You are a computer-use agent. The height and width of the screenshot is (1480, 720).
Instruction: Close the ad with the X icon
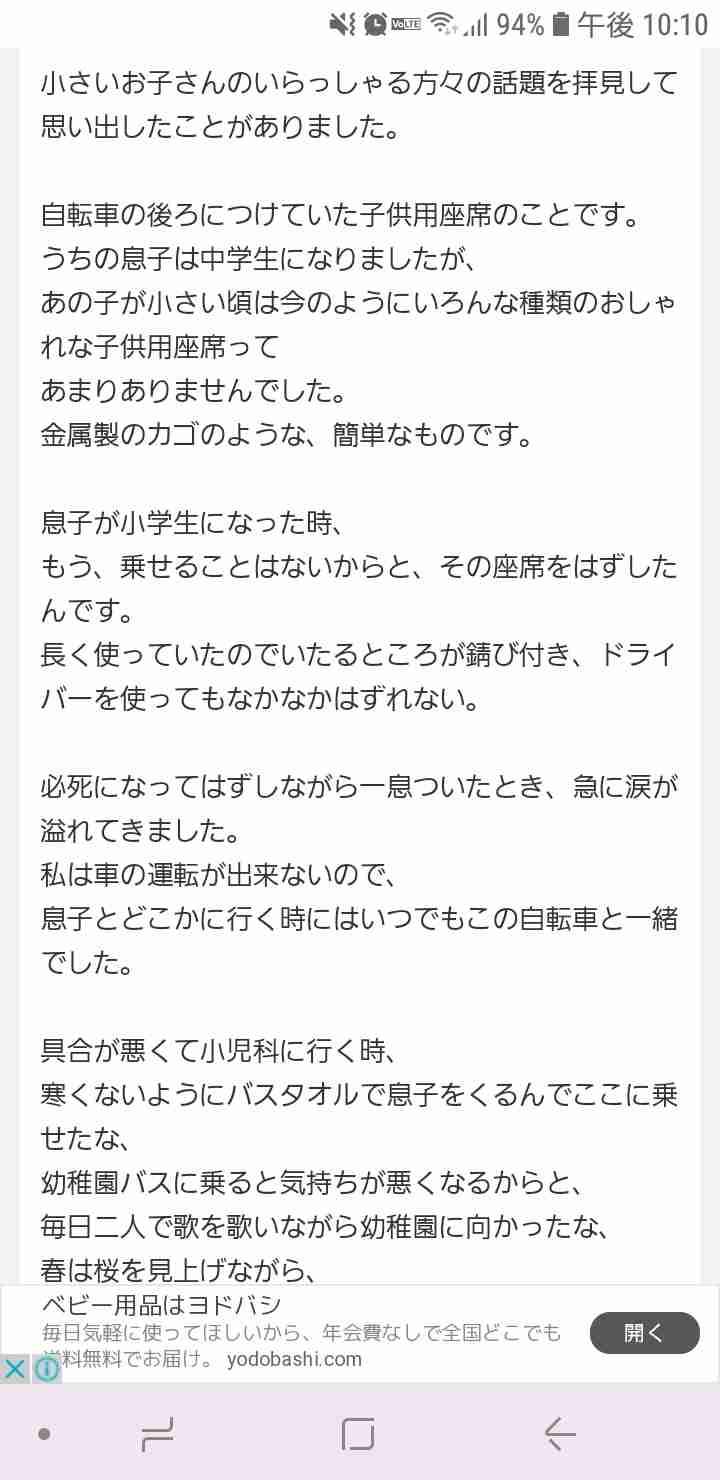tap(15, 1369)
